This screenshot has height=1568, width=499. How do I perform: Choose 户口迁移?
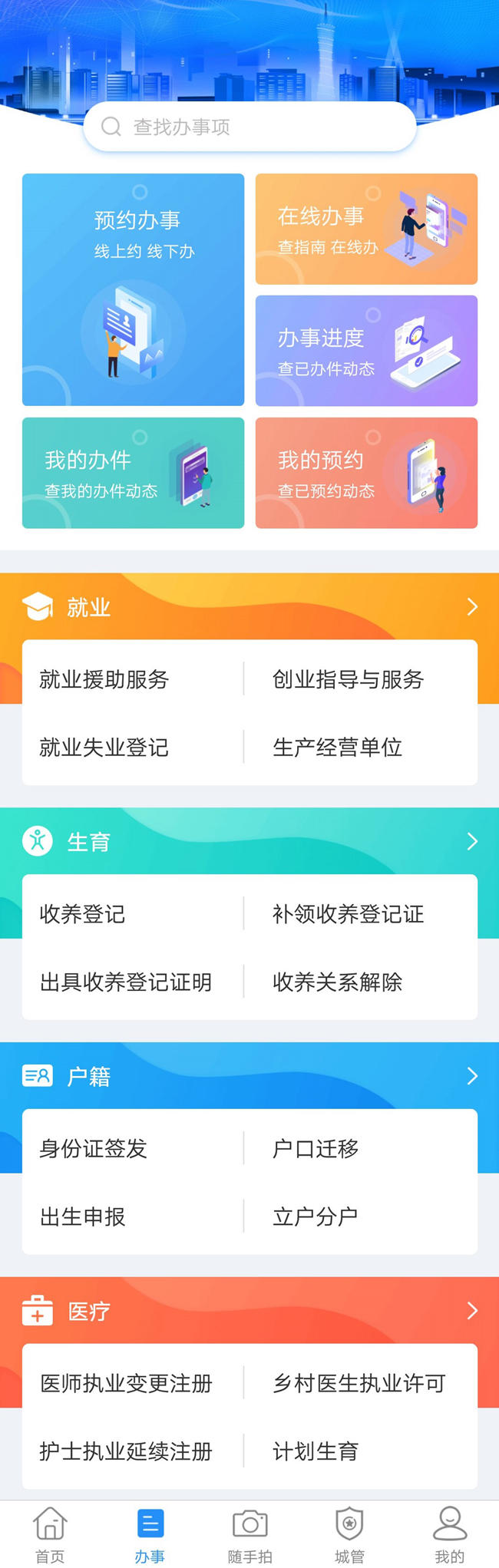click(x=316, y=1149)
